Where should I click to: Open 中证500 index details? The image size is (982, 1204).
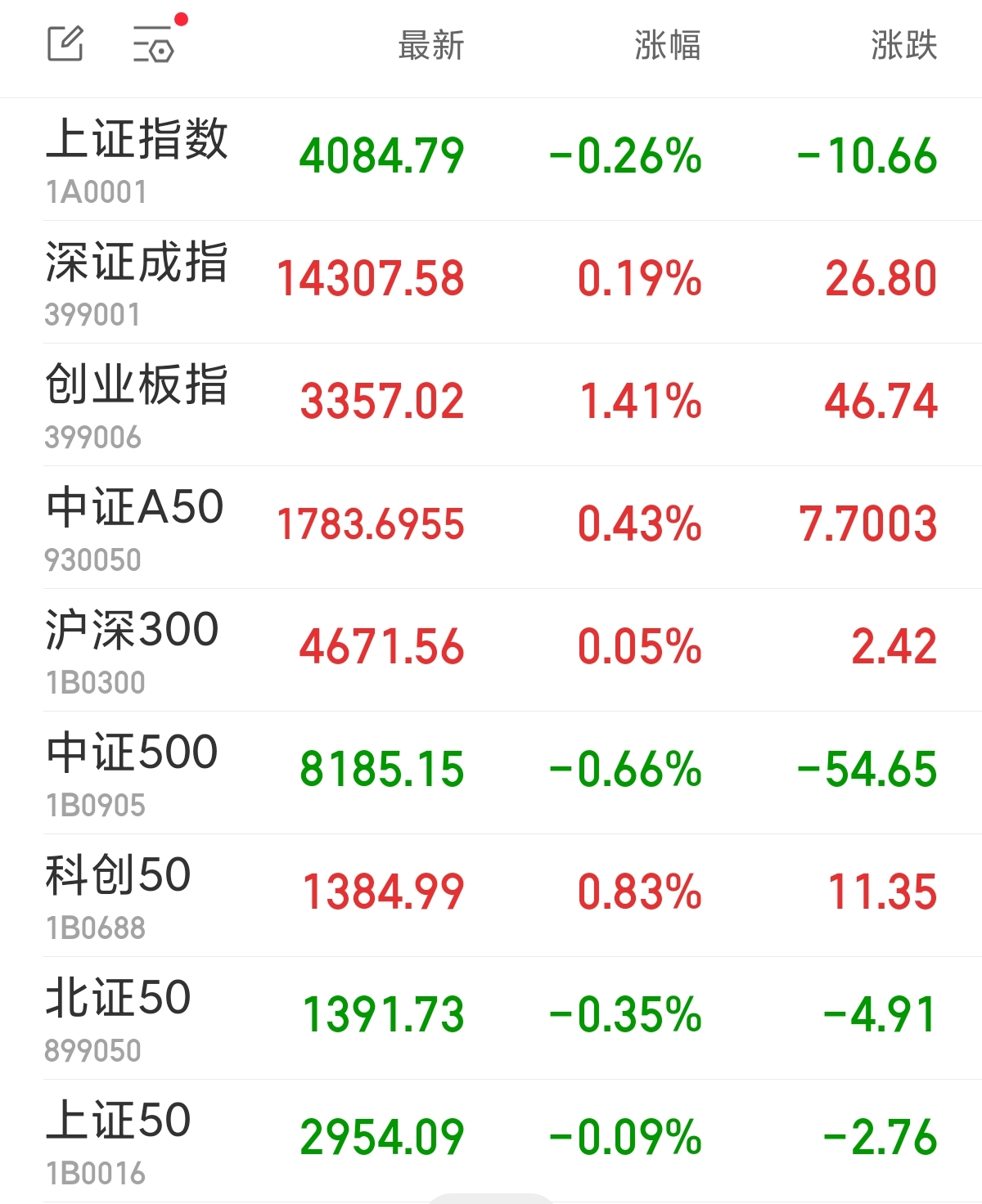click(x=133, y=771)
